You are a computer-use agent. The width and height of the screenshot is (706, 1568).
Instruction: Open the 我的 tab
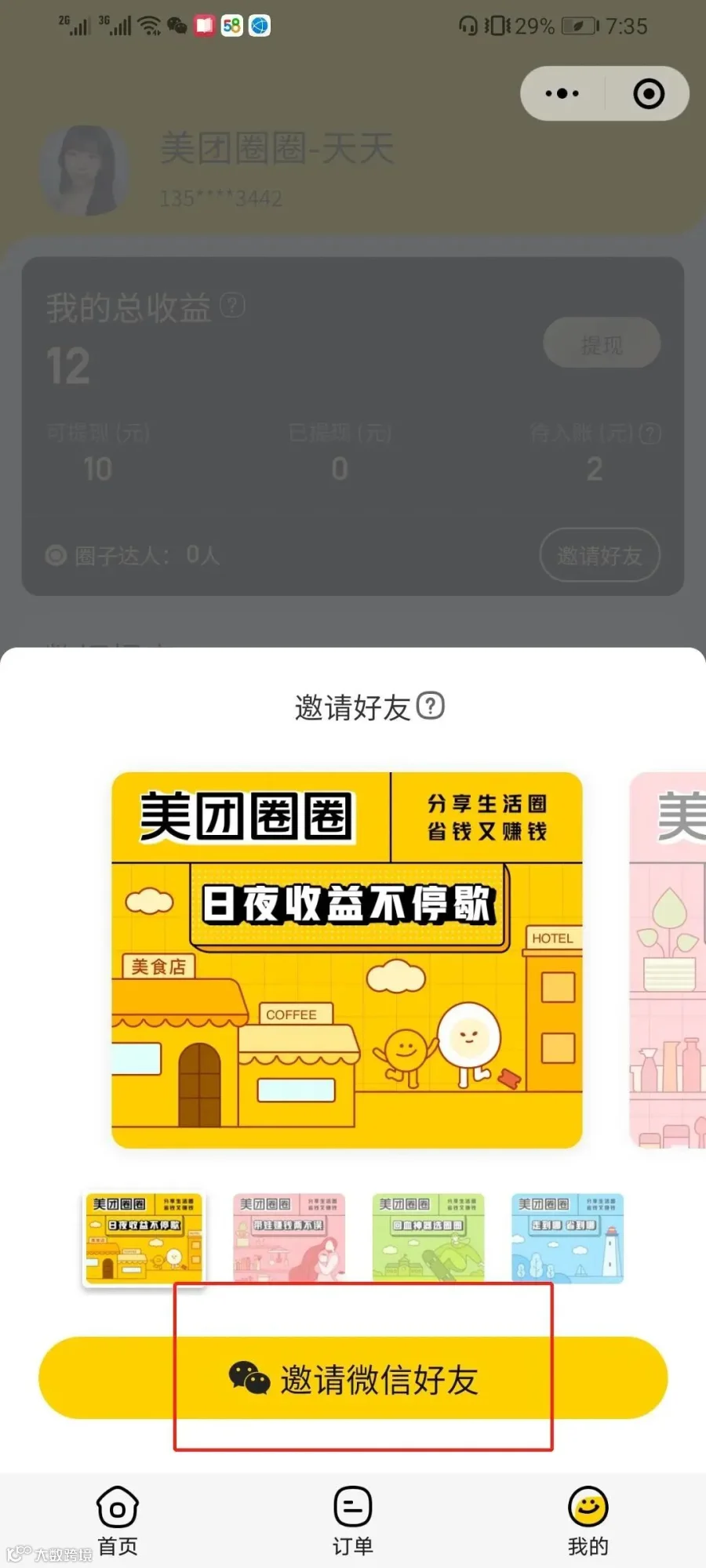(588, 1521)
